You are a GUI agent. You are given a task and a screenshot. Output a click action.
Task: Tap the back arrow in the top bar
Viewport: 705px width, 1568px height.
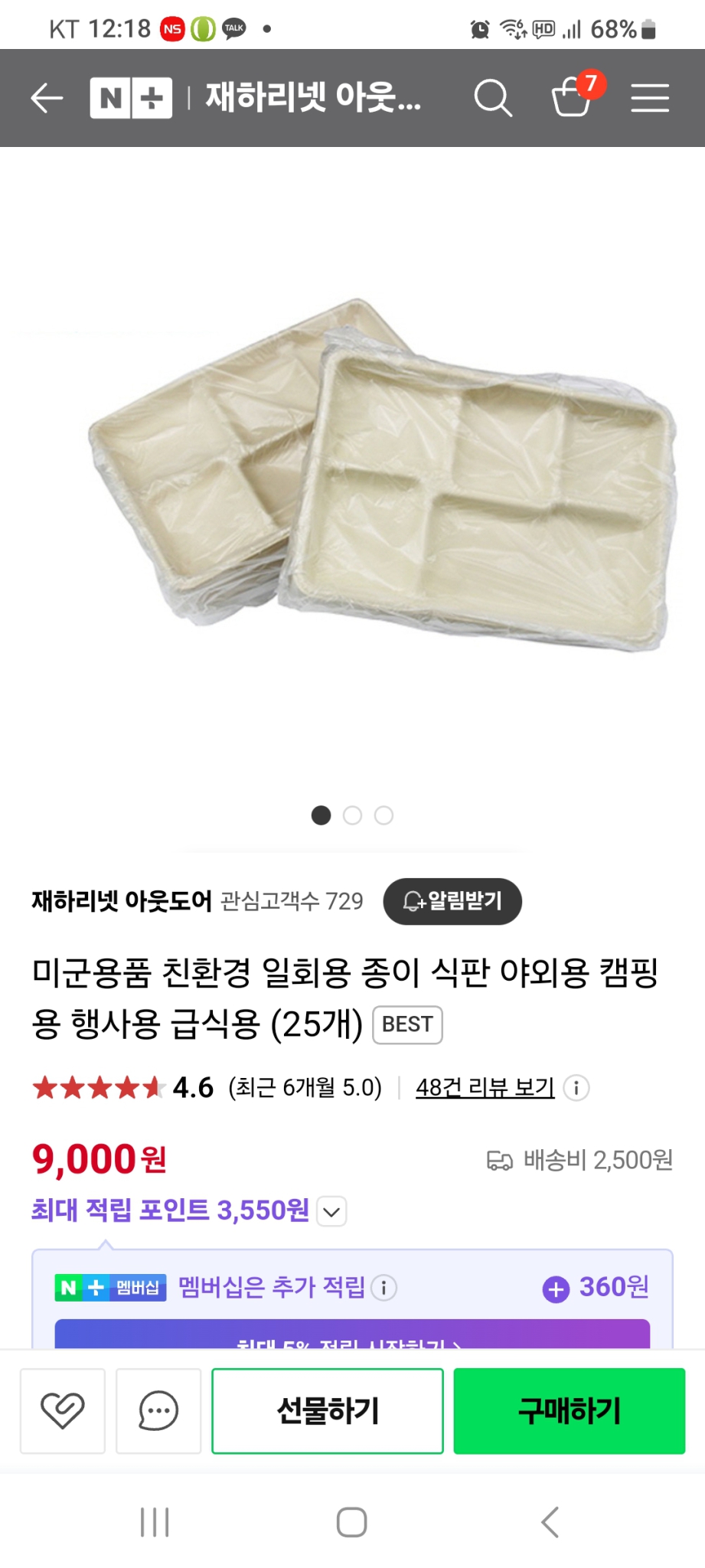tap(46, 98)
